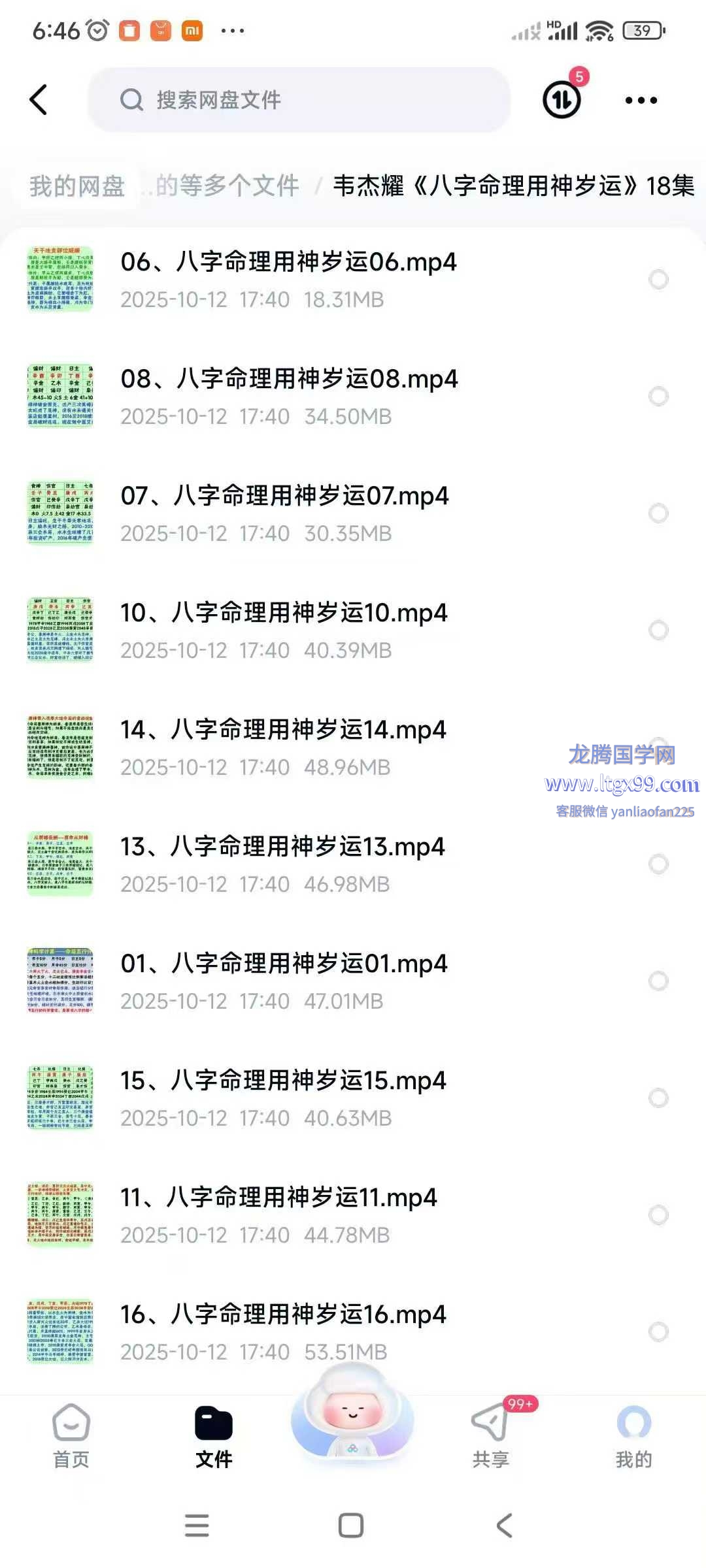
Task: Tick the circle beside 13、八字命理用神岁运13.mp4
Action: (658, 864)
